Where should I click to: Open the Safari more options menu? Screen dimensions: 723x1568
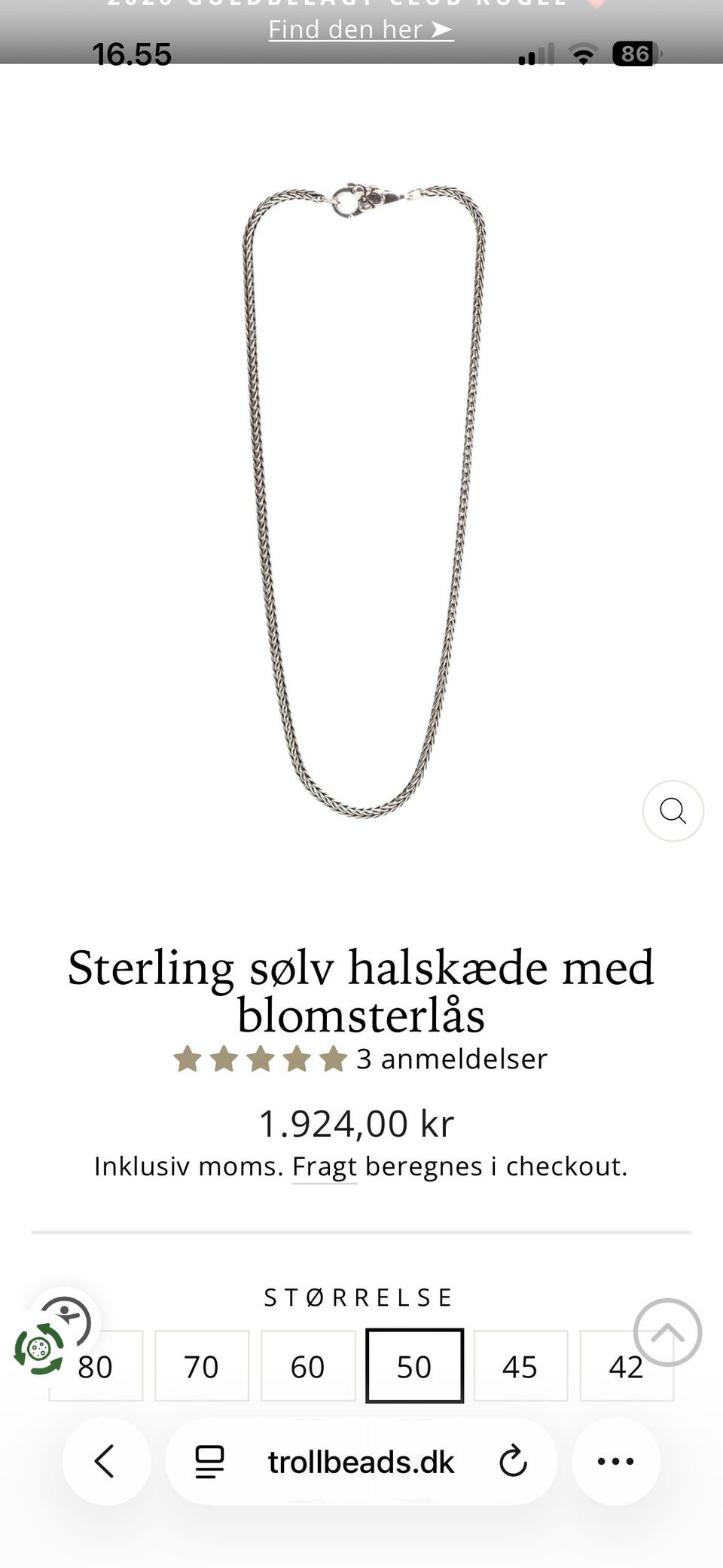616,1460
